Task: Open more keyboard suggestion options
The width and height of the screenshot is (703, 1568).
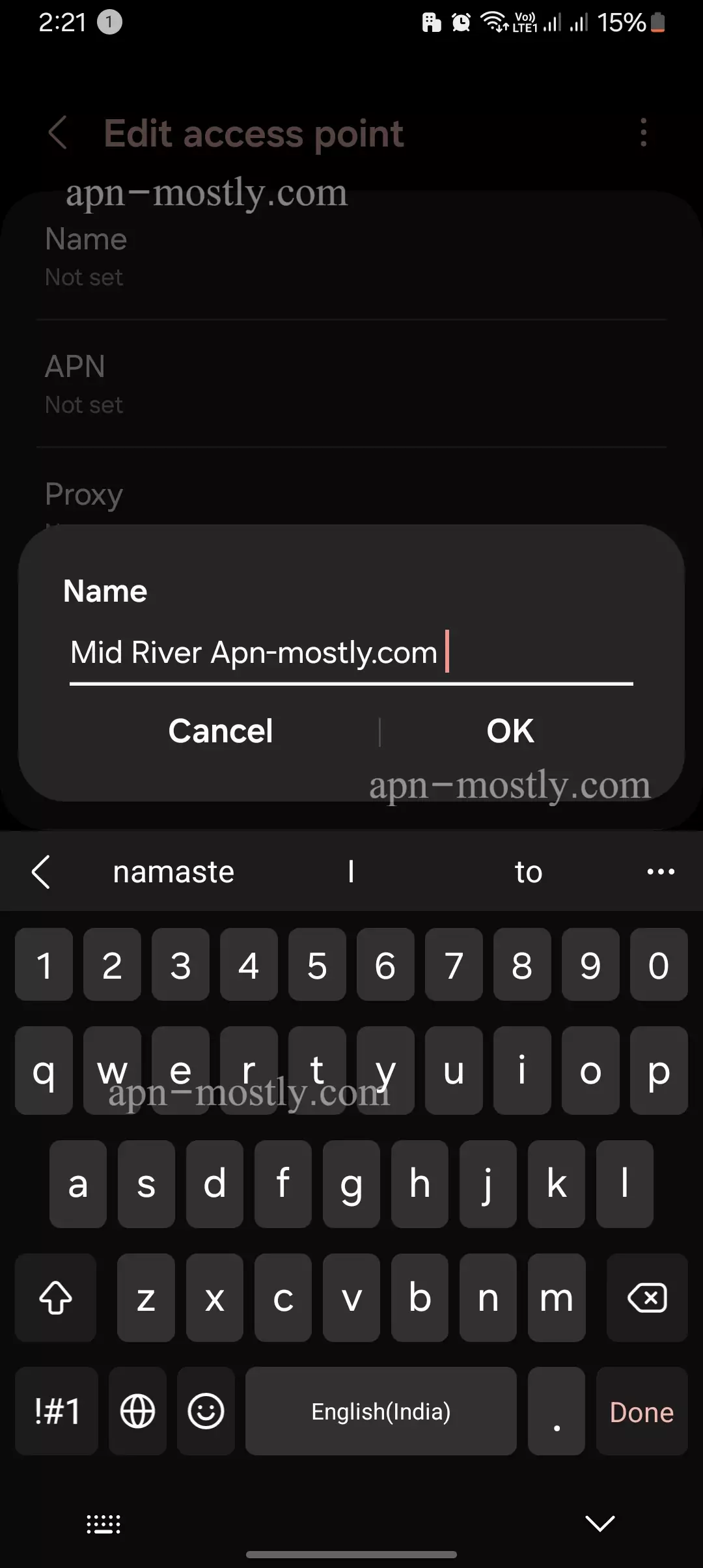Action: pos(661,871)
